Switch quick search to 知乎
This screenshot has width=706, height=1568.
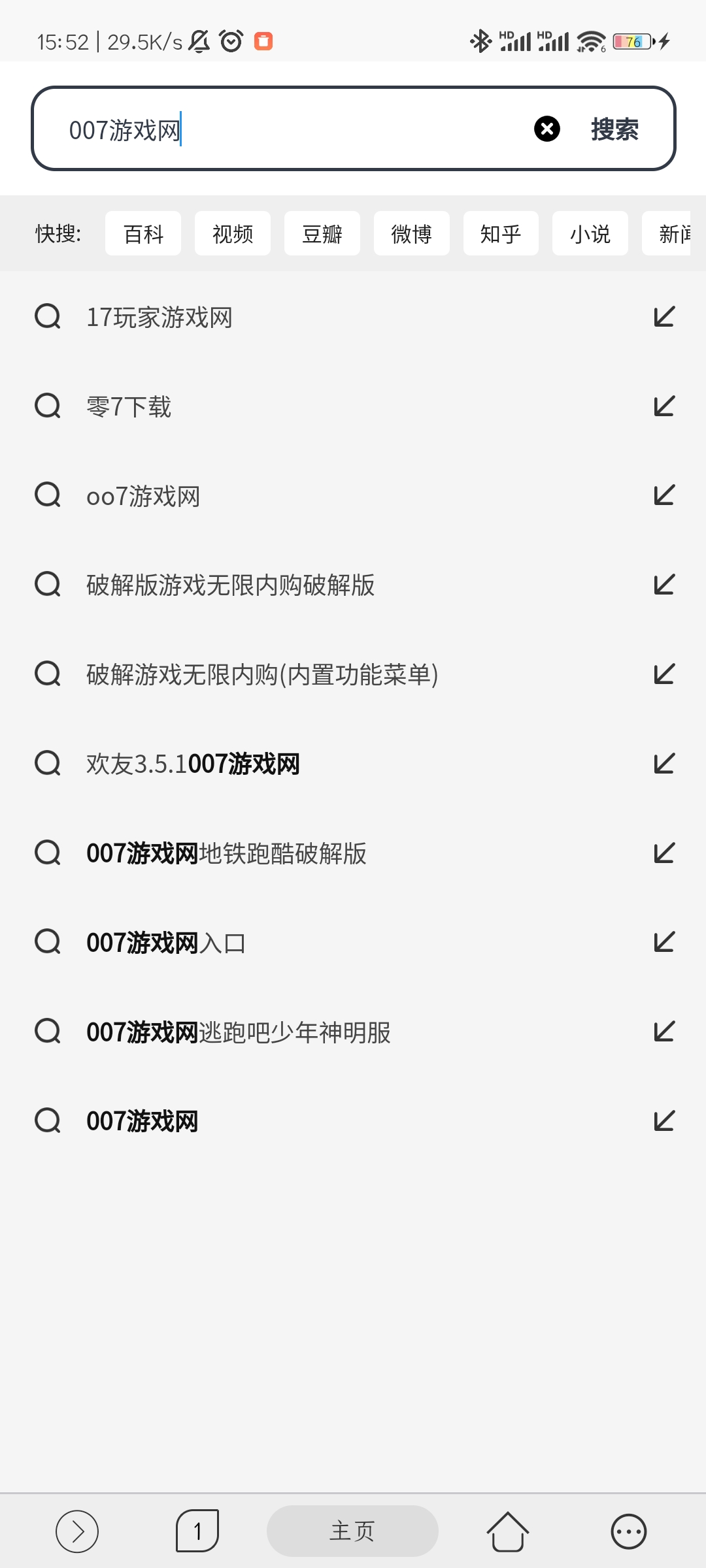click(500, 233)
